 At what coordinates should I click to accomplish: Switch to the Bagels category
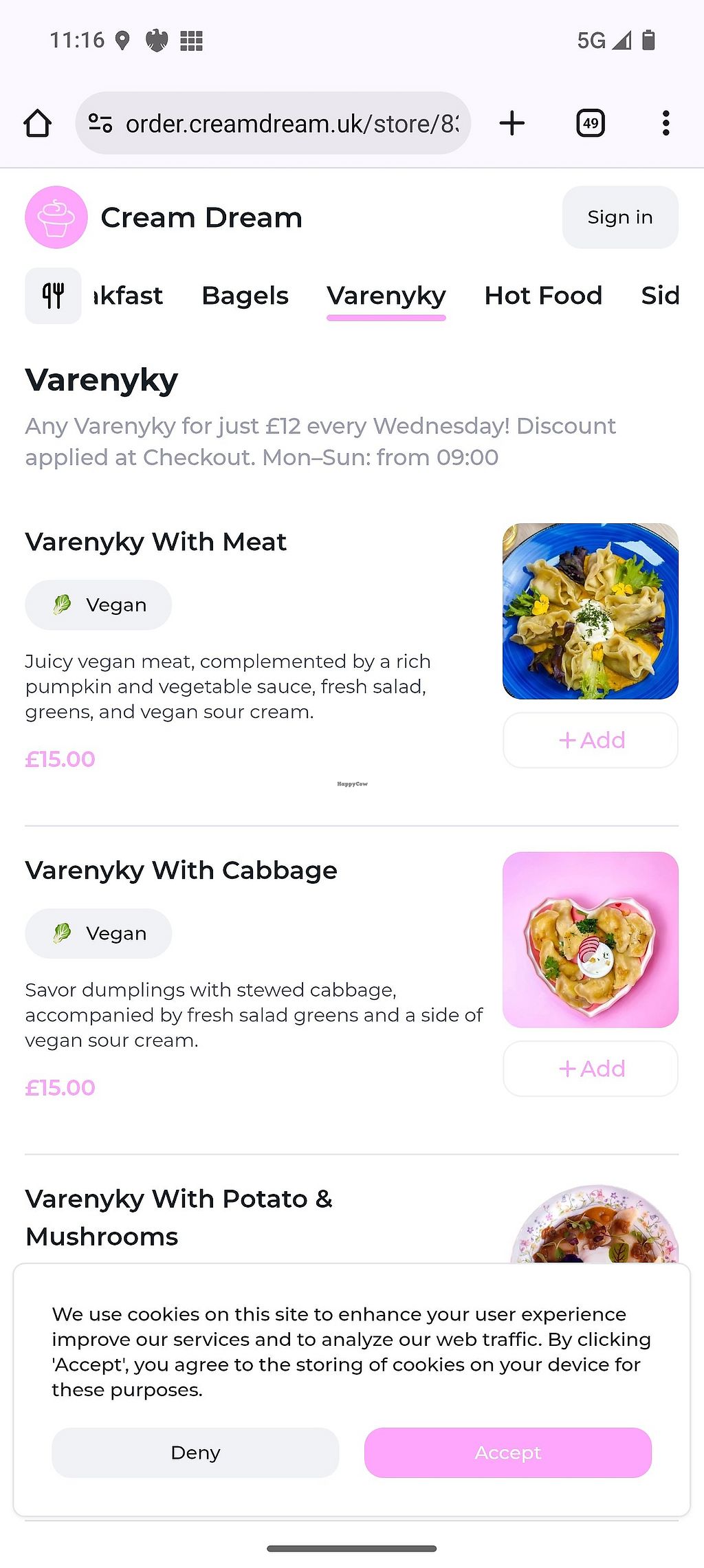[x=245, y=296]
